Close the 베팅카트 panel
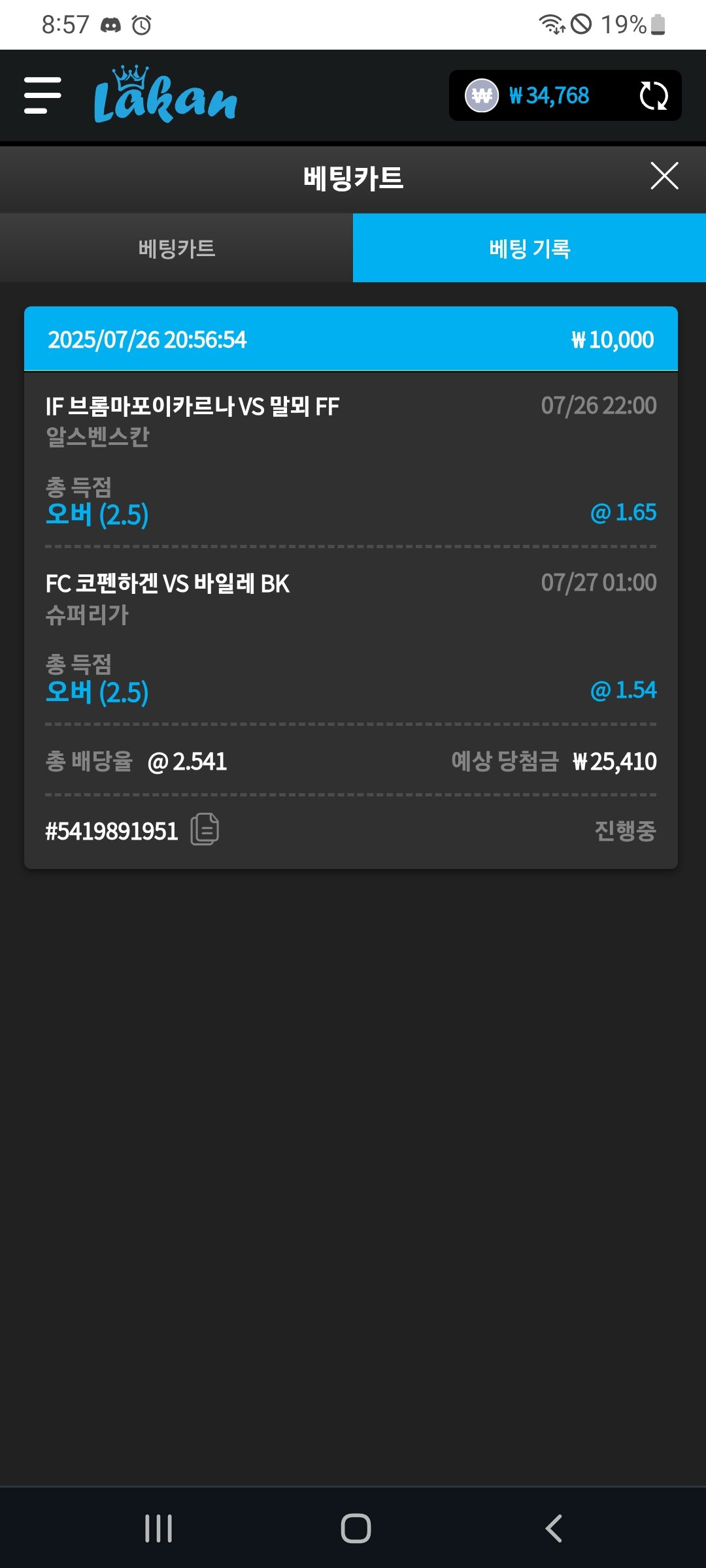706x1568 pixels. point(664,176)
